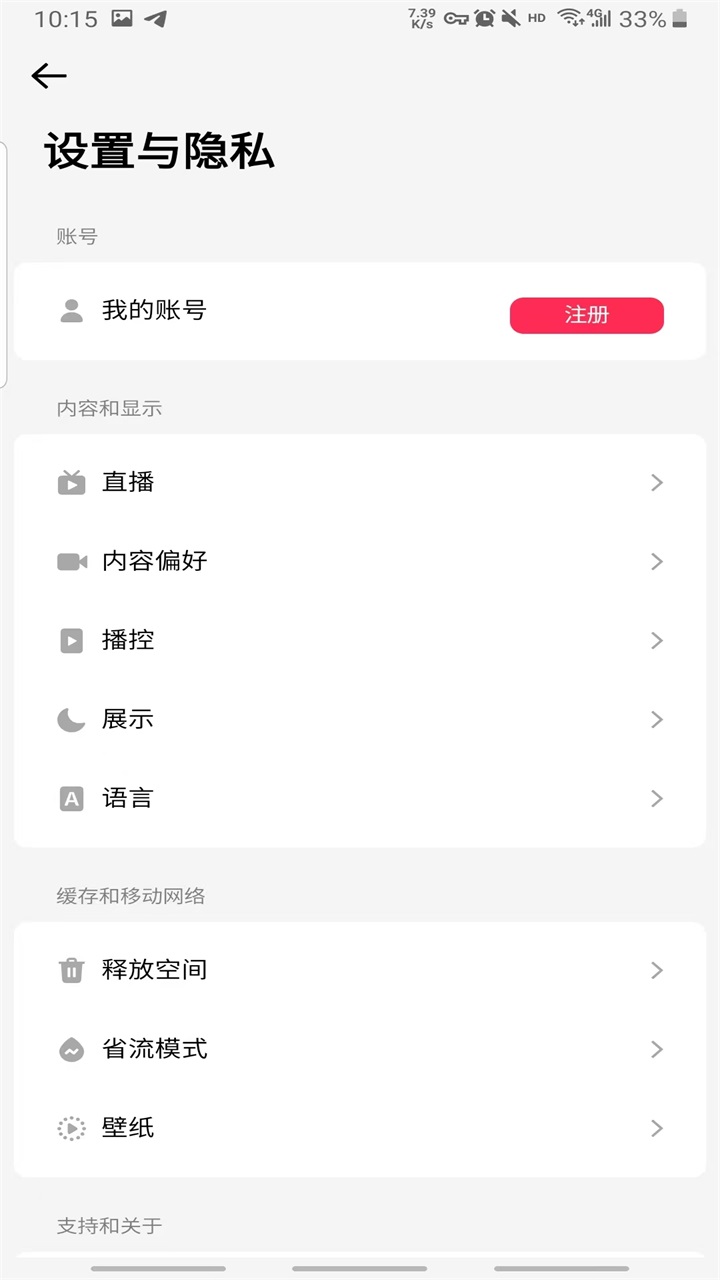Open 语言 language settings
720x1280 pixels.
pyautogui.click(x=360, y=798)
